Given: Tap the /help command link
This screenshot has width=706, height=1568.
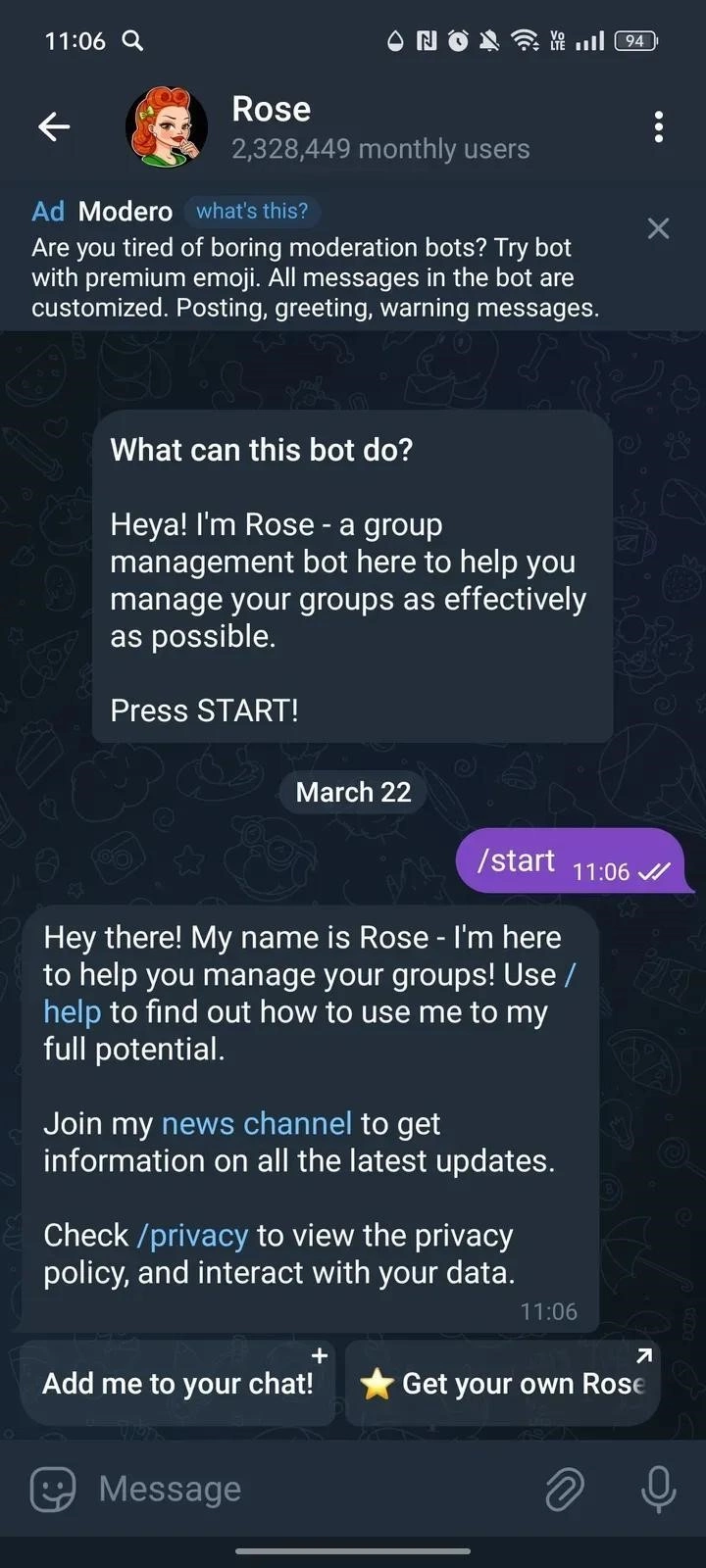Looking at the screenshot, I should (x=72, y=1011).
